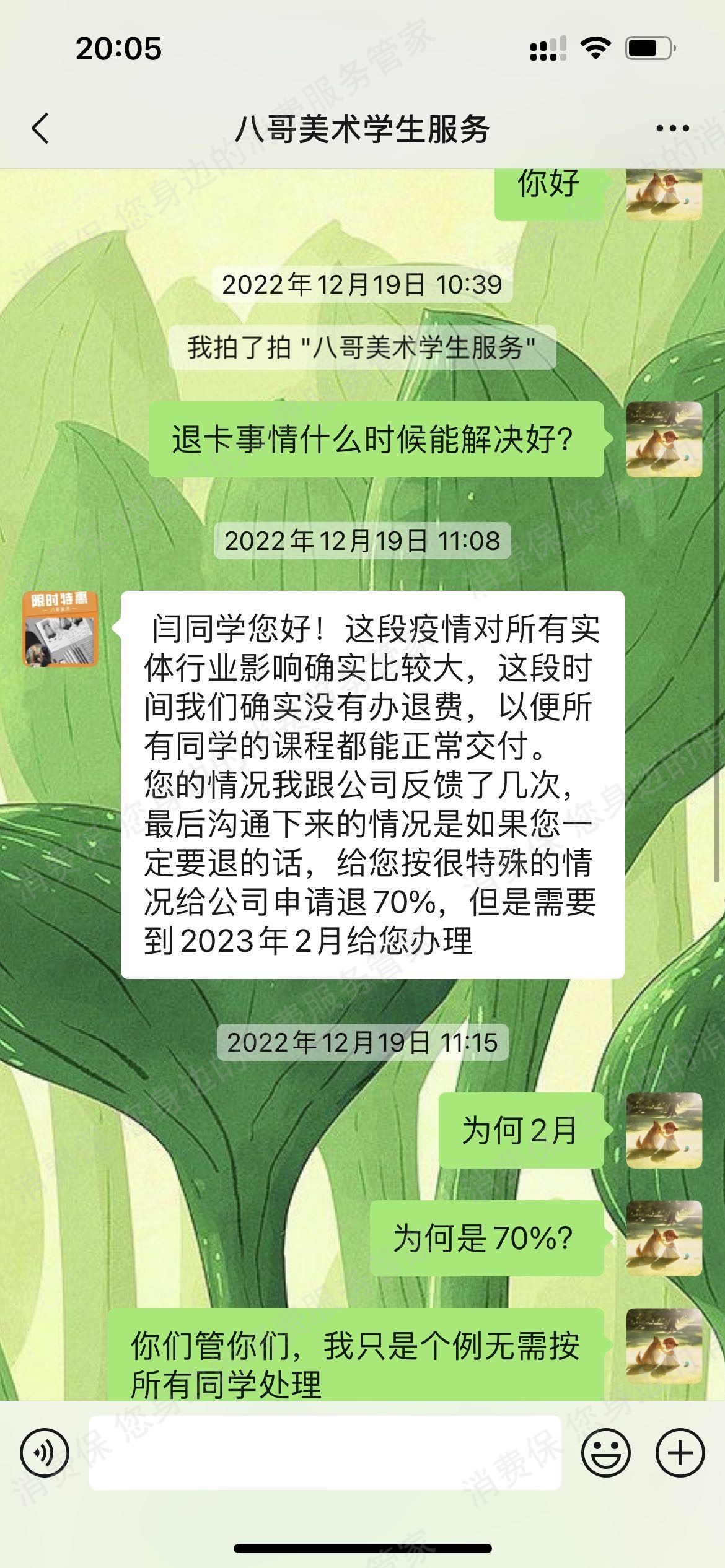Open my avatar beside 退卡事情 message
725x1568 pixels.
click(x=664, y=439)
